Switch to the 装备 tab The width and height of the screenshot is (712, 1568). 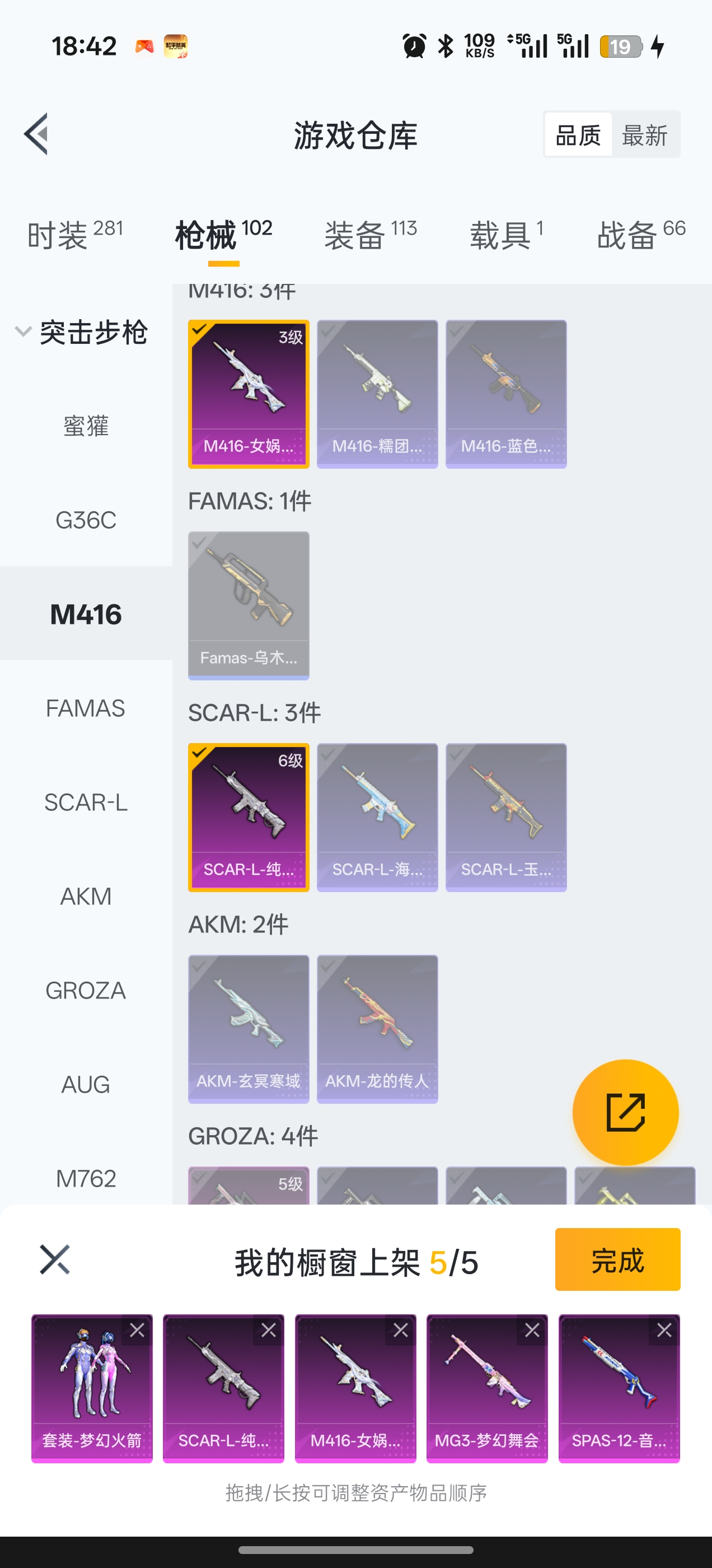click(x=370, y=235)
